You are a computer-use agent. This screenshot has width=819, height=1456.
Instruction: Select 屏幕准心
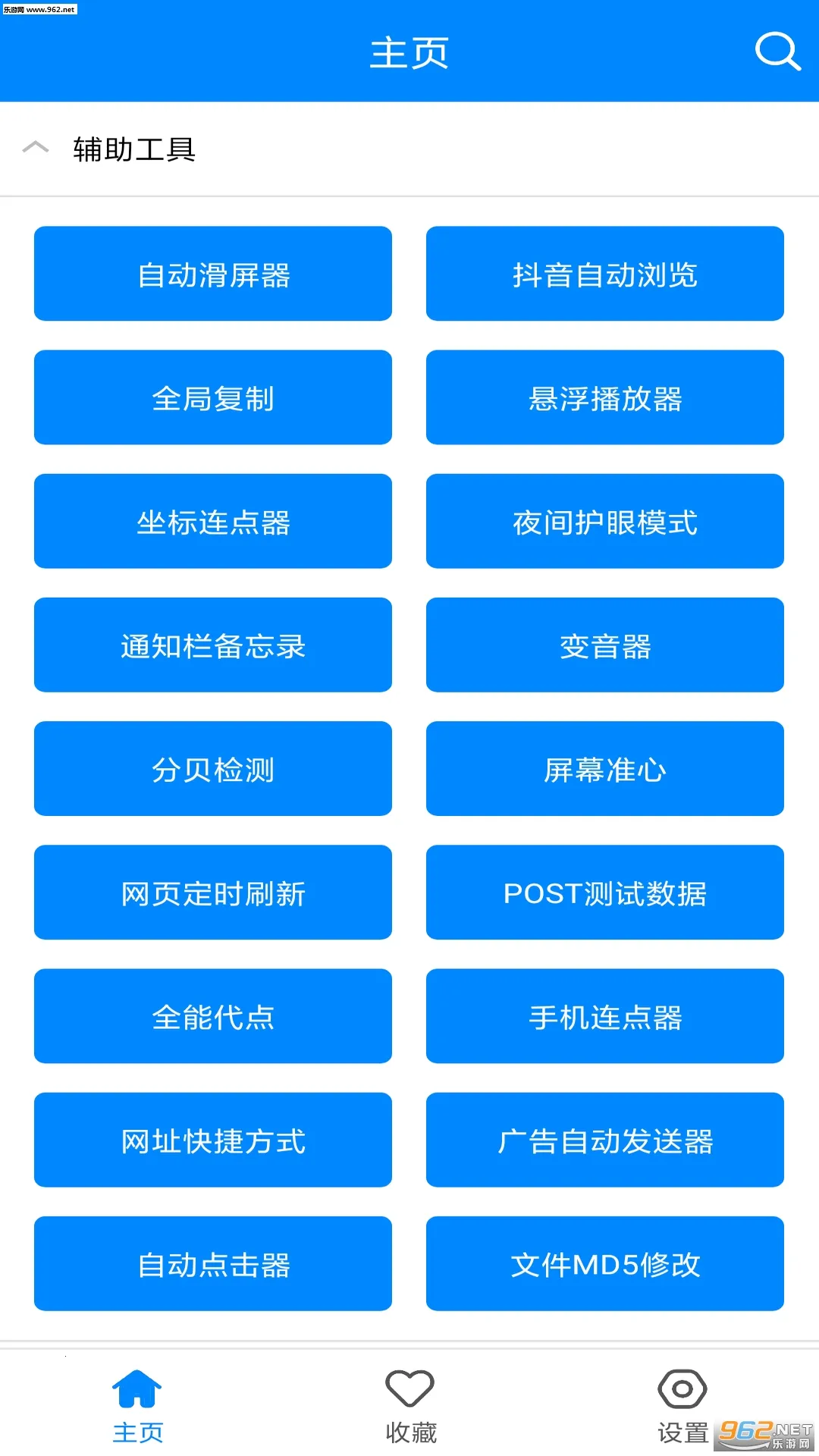click(x=604, y=768)
